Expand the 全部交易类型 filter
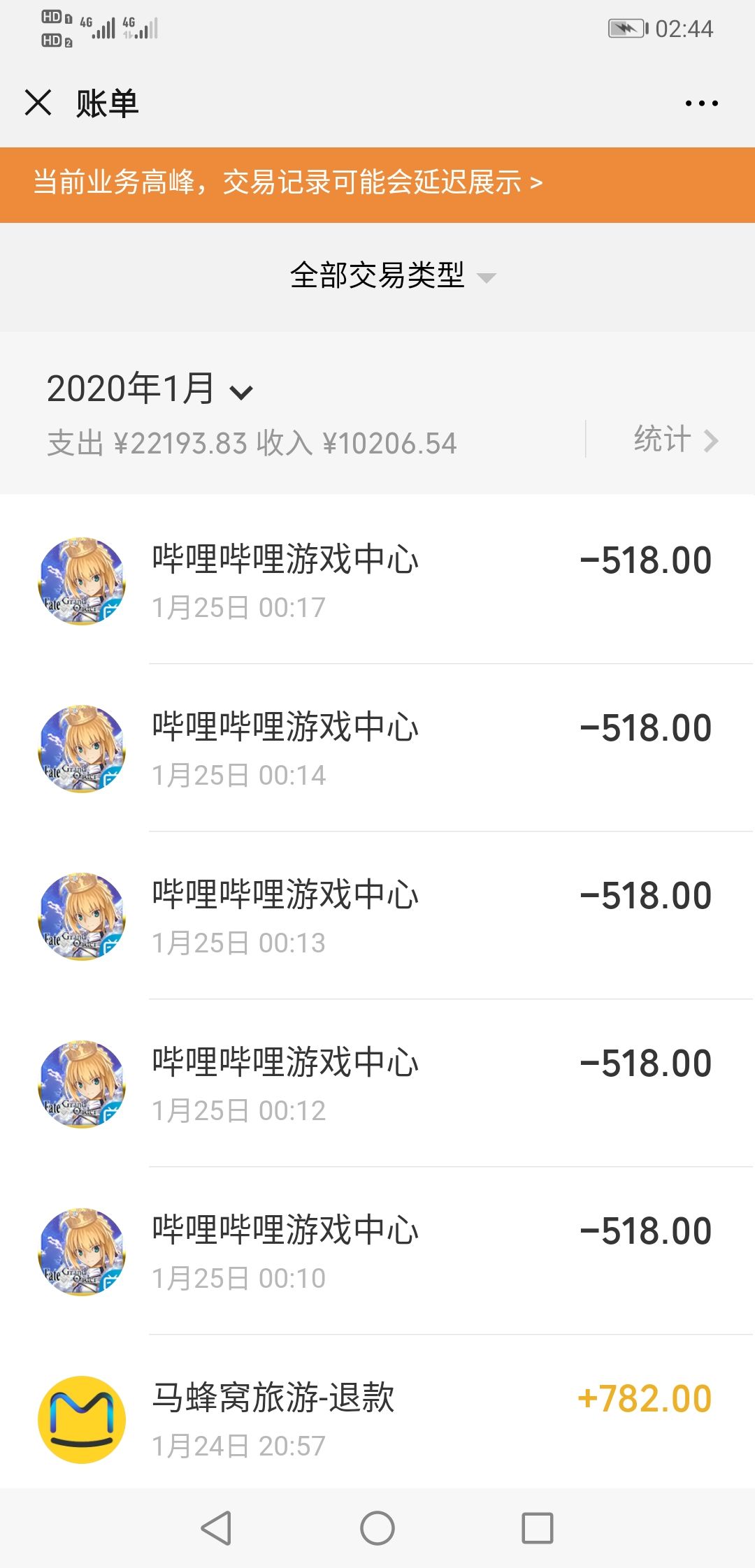 pyautogui.click(x=391, y=276)
